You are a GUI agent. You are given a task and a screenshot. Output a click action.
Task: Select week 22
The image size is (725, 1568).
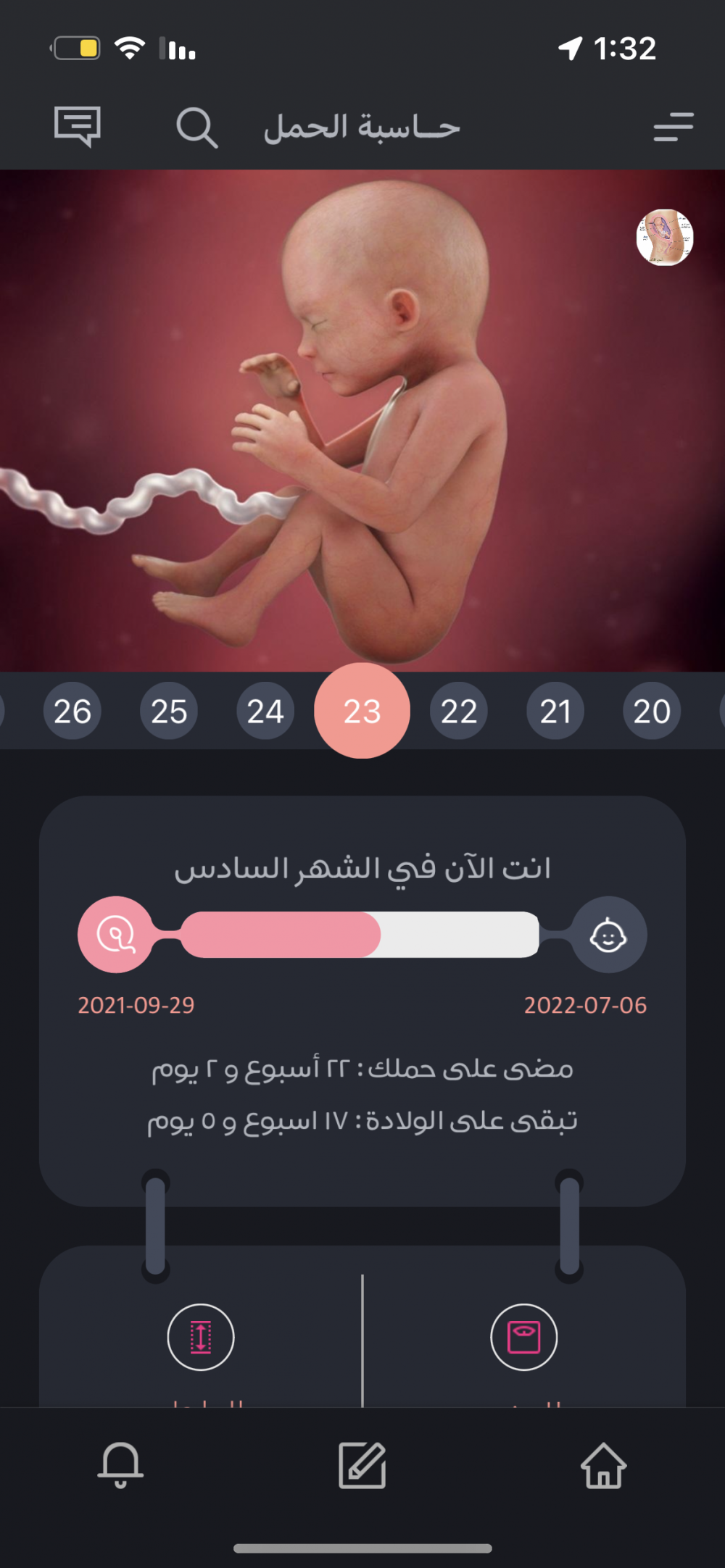[459, 711]
